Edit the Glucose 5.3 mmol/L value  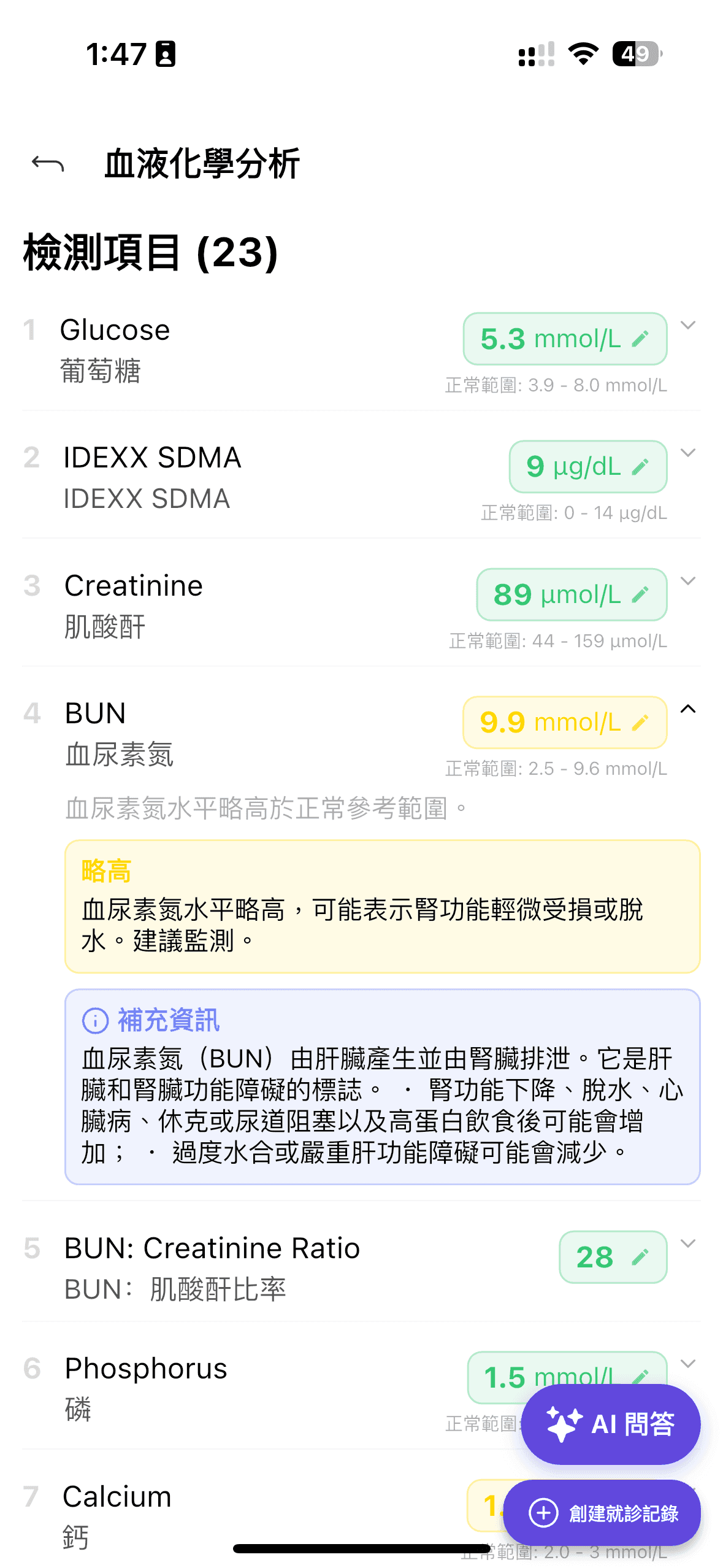click(640, 339)
